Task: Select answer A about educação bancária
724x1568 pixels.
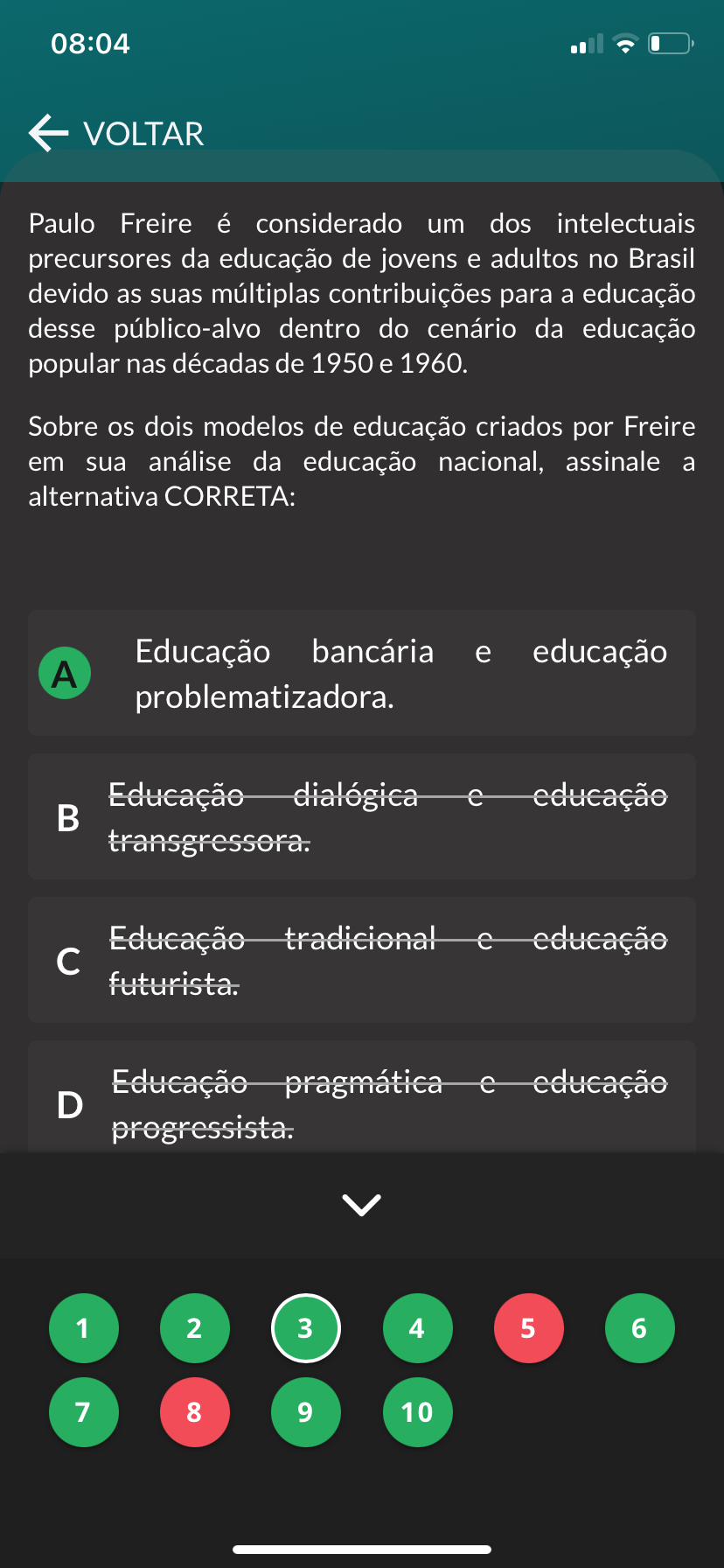Action: coord(362,673)
